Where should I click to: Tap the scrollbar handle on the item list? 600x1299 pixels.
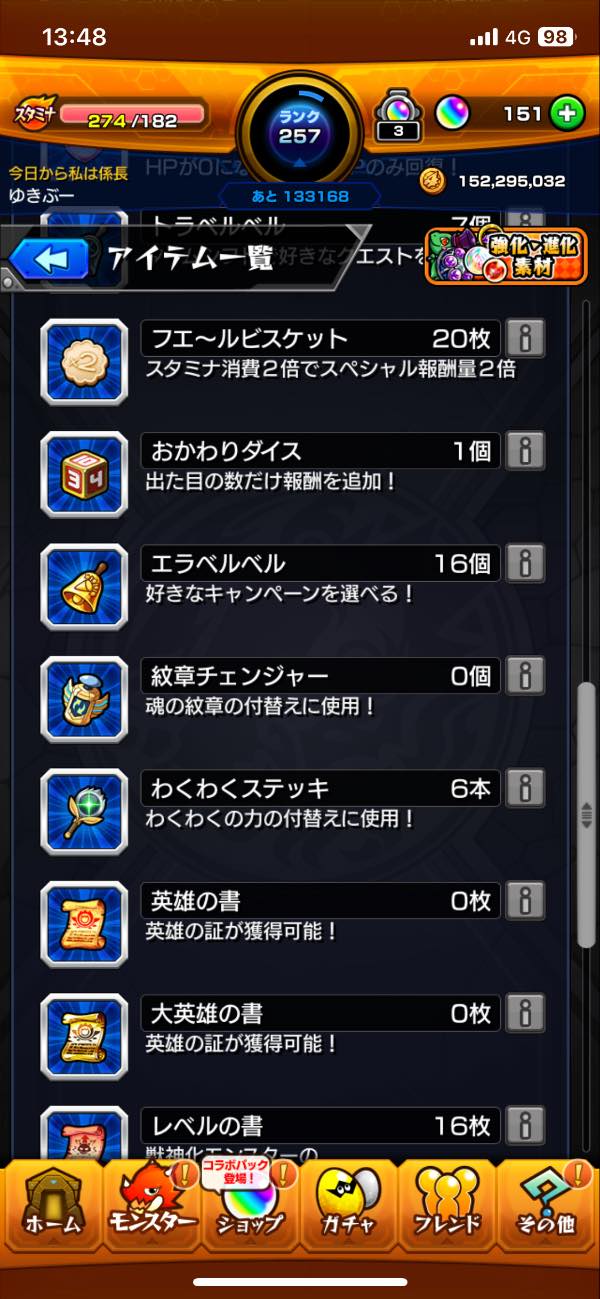tap(588, 815)
